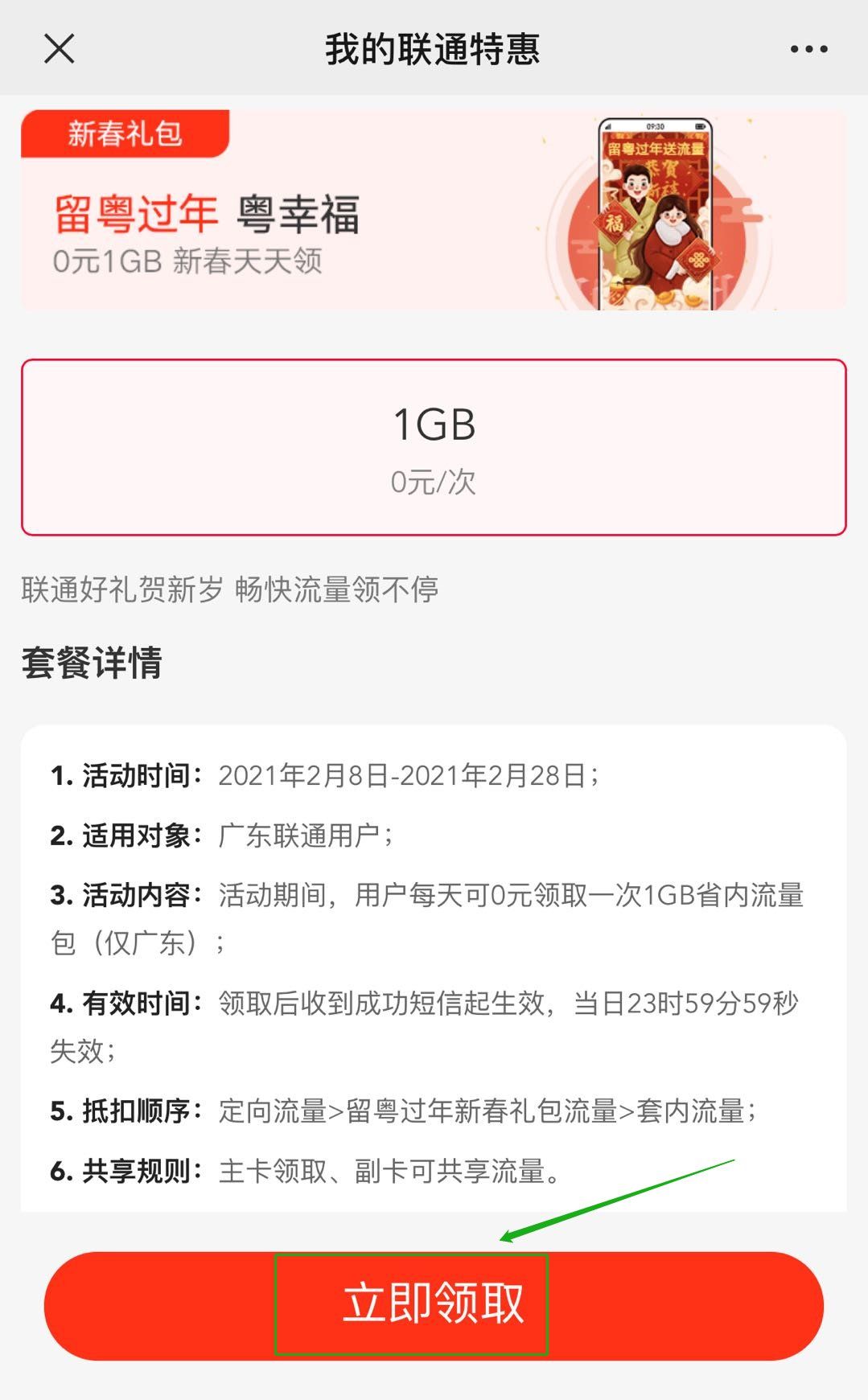Tap 立即领取 to claim the data
The image size is (868, 1400).
tap(434, 1304)
